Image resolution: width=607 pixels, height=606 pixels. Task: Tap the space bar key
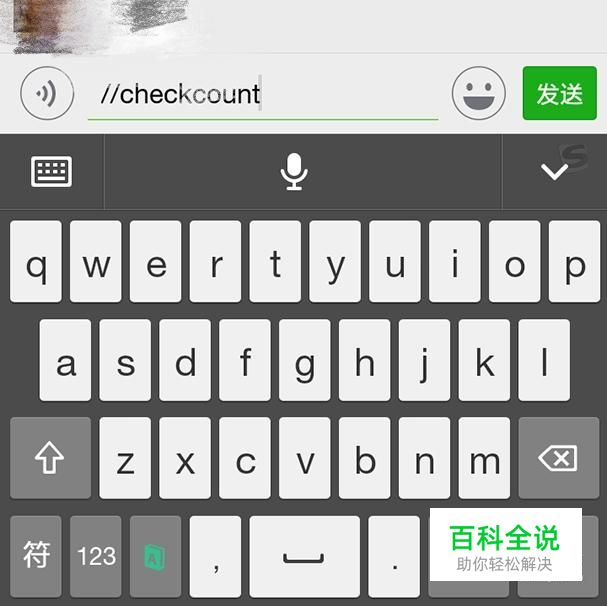tap(304, 556)
